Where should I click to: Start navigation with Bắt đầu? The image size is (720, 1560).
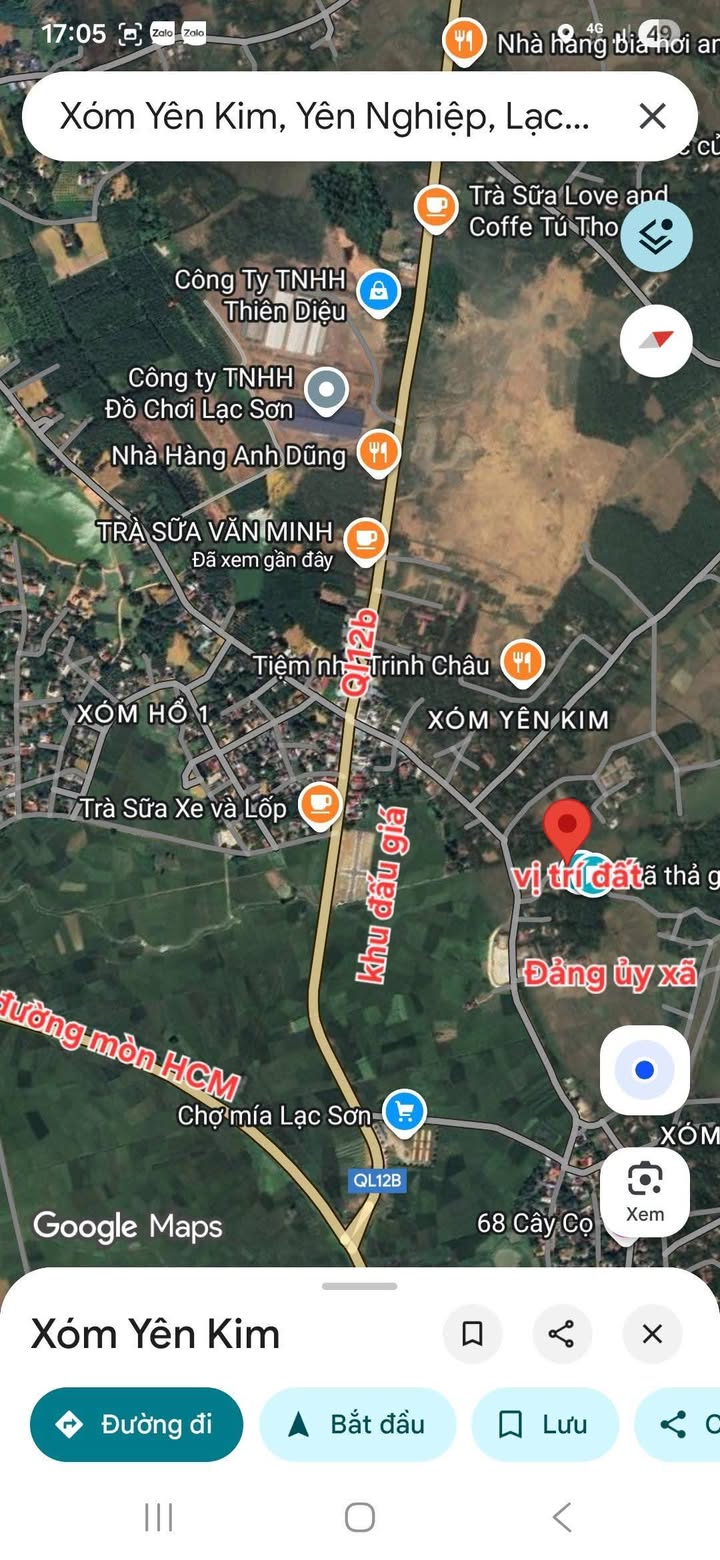point(358,1424)
